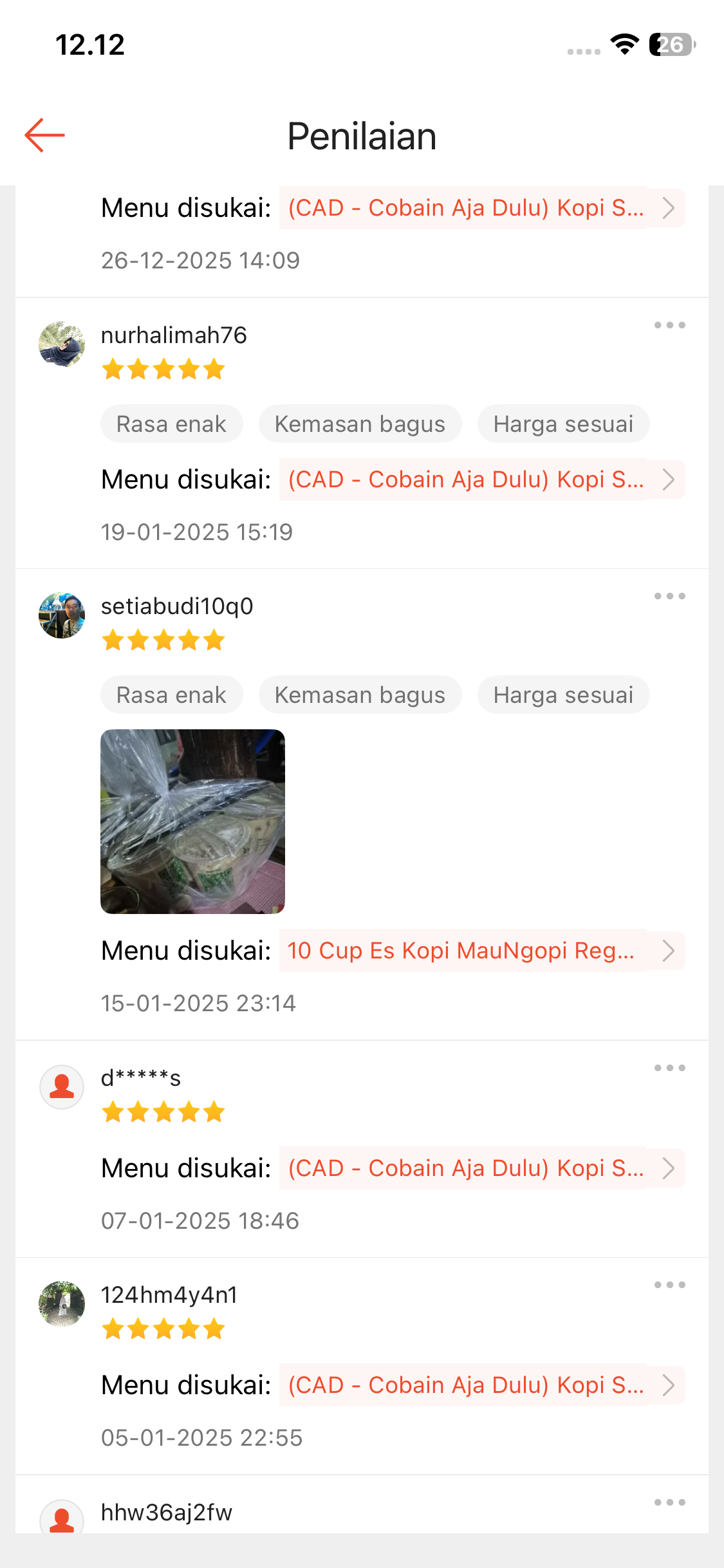Open options menu on d*****s review

pyautogui.click(x=669, y=1067)
